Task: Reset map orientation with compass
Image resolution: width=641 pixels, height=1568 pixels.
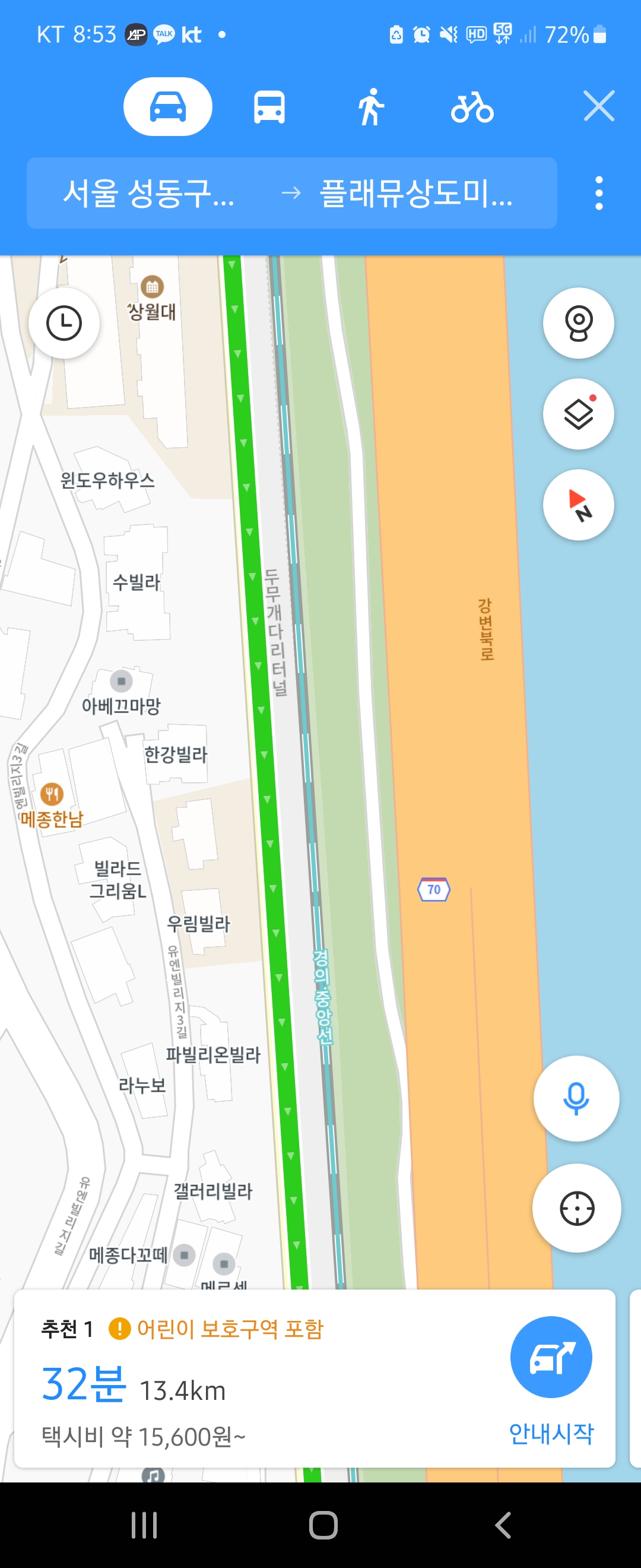Action: (x=577, y=505)
